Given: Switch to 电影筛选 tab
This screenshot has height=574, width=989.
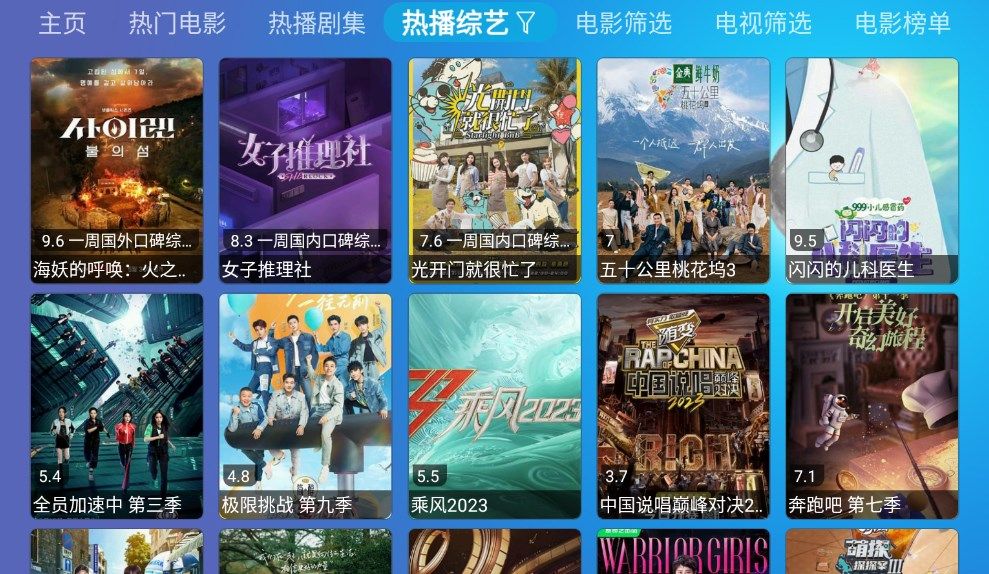Looking at the screenshot, I should pos(624,23).
